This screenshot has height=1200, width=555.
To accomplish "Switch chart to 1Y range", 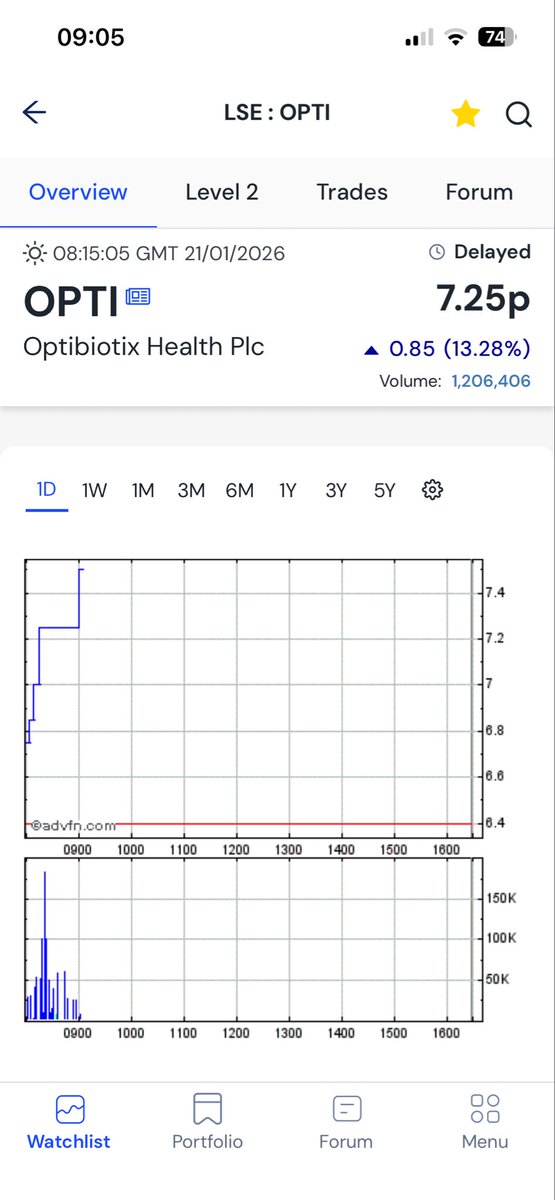I will (x=288, y=490).
